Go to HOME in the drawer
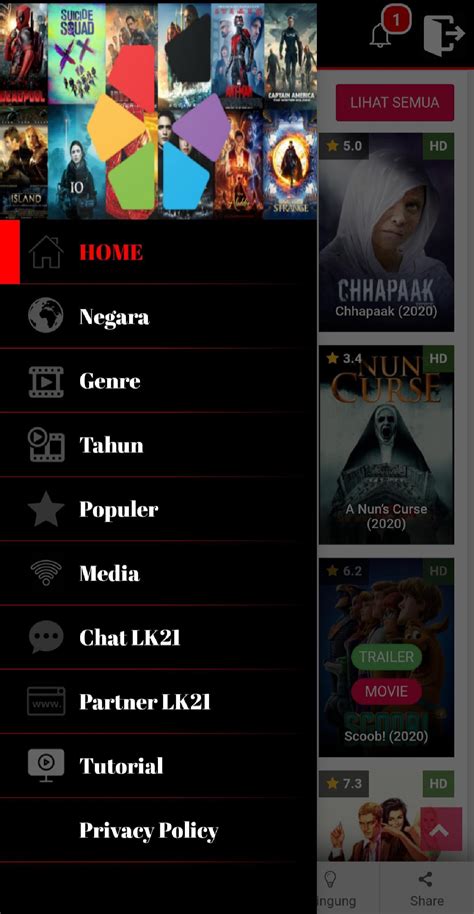 [x=159, y=252]
